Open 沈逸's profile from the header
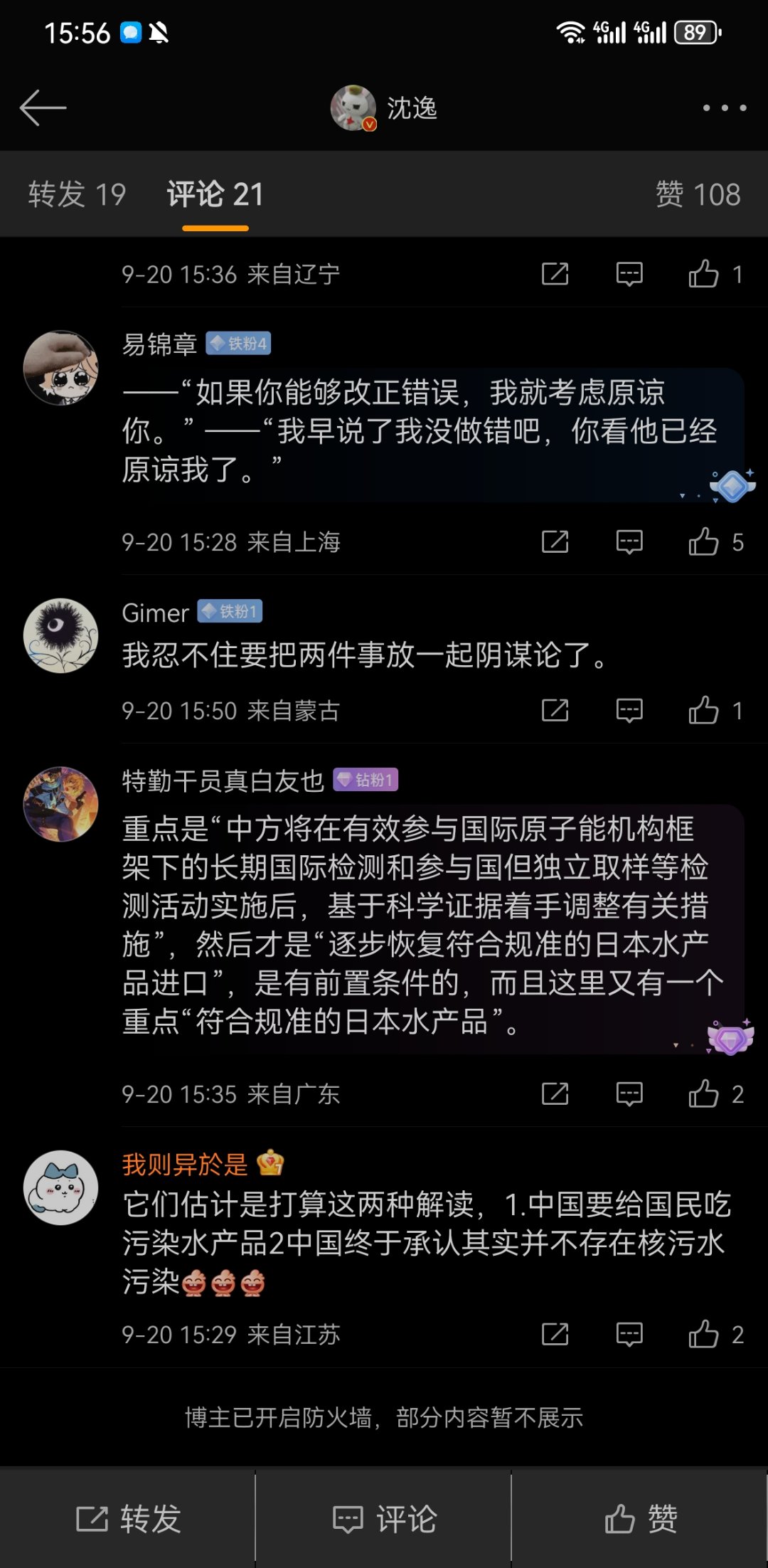 click(384, 108)
